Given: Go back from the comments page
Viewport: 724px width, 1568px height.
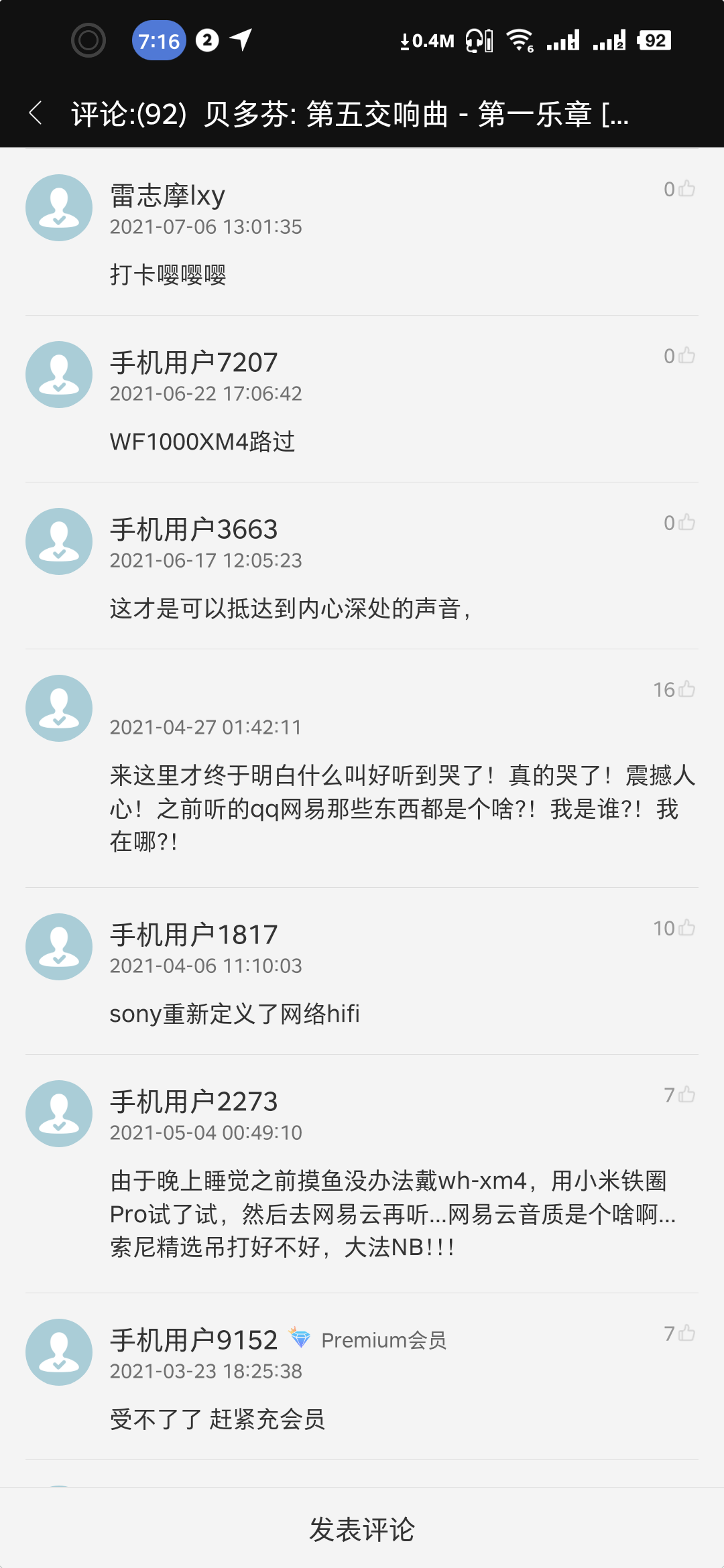Looking at the screenshot, I should tap(36, 113).
